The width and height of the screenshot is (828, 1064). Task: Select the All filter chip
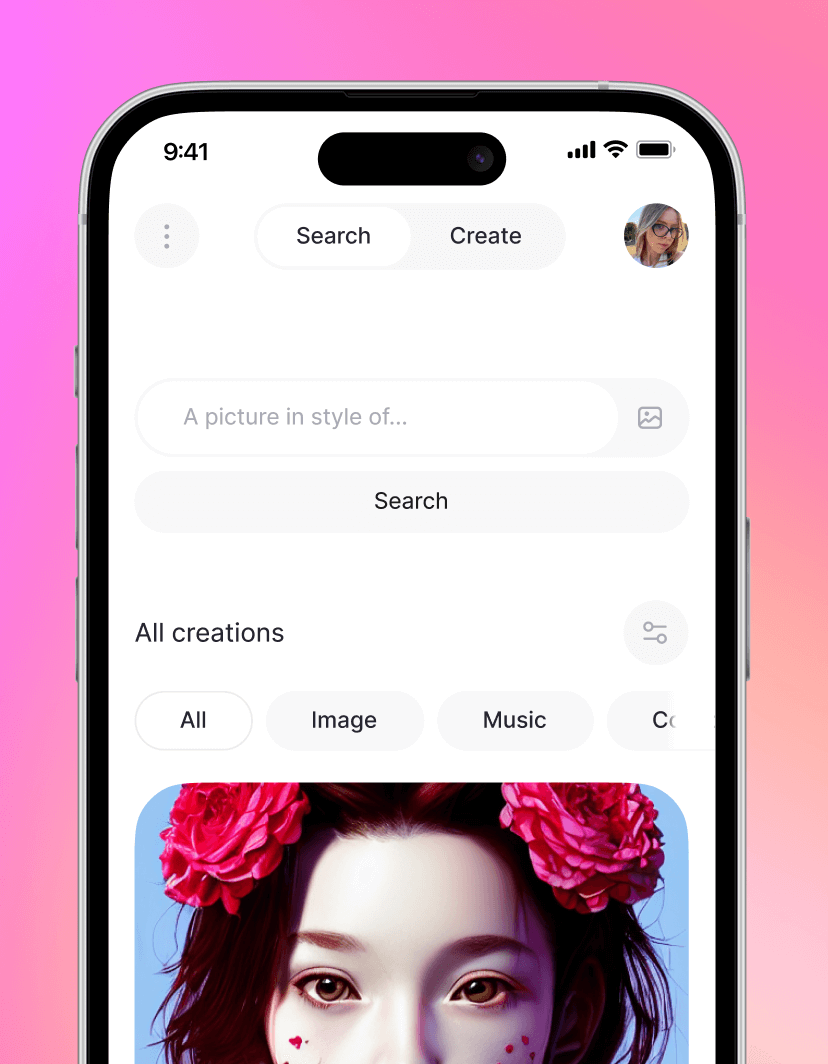tap(194, 720)
